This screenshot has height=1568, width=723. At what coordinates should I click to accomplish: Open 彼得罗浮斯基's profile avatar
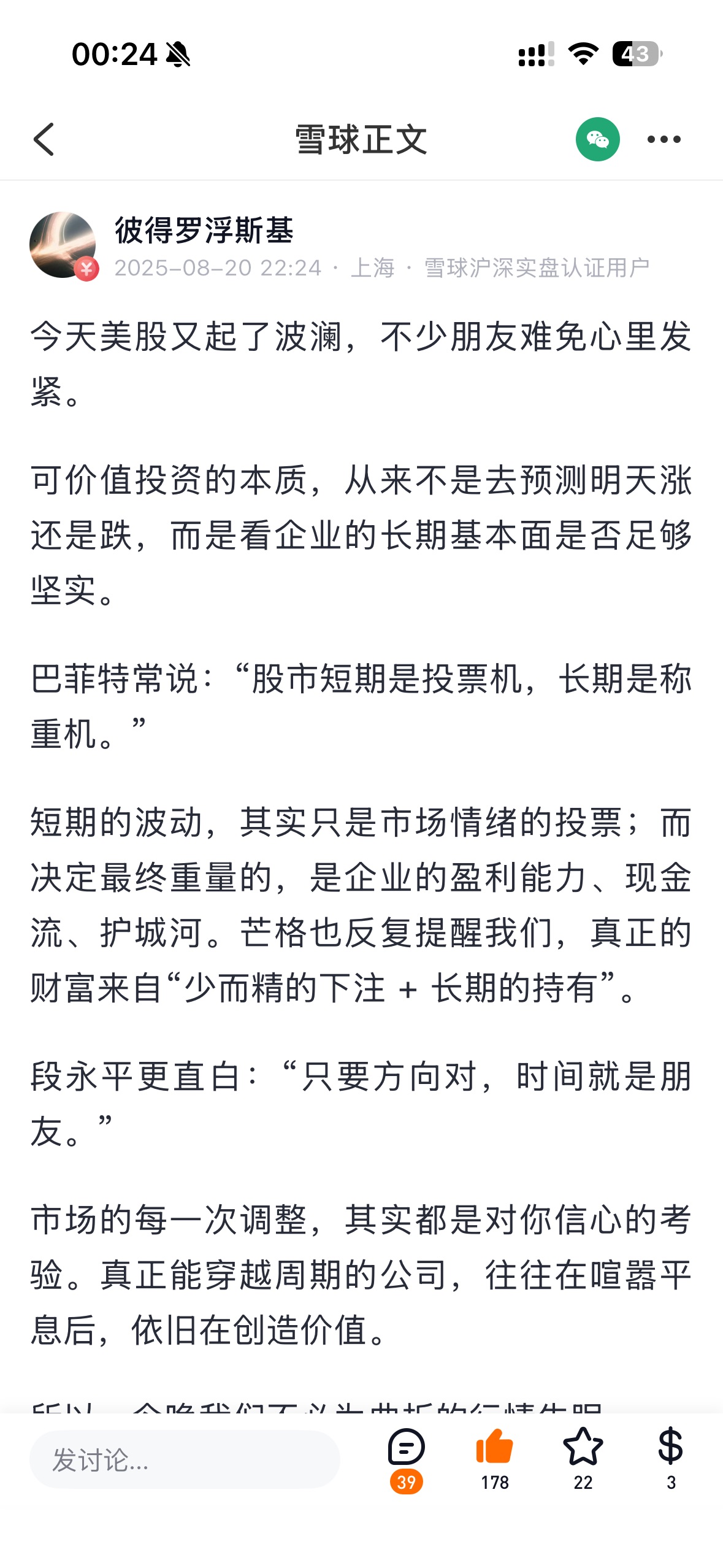pyautogui.click(x=63, y=245)
